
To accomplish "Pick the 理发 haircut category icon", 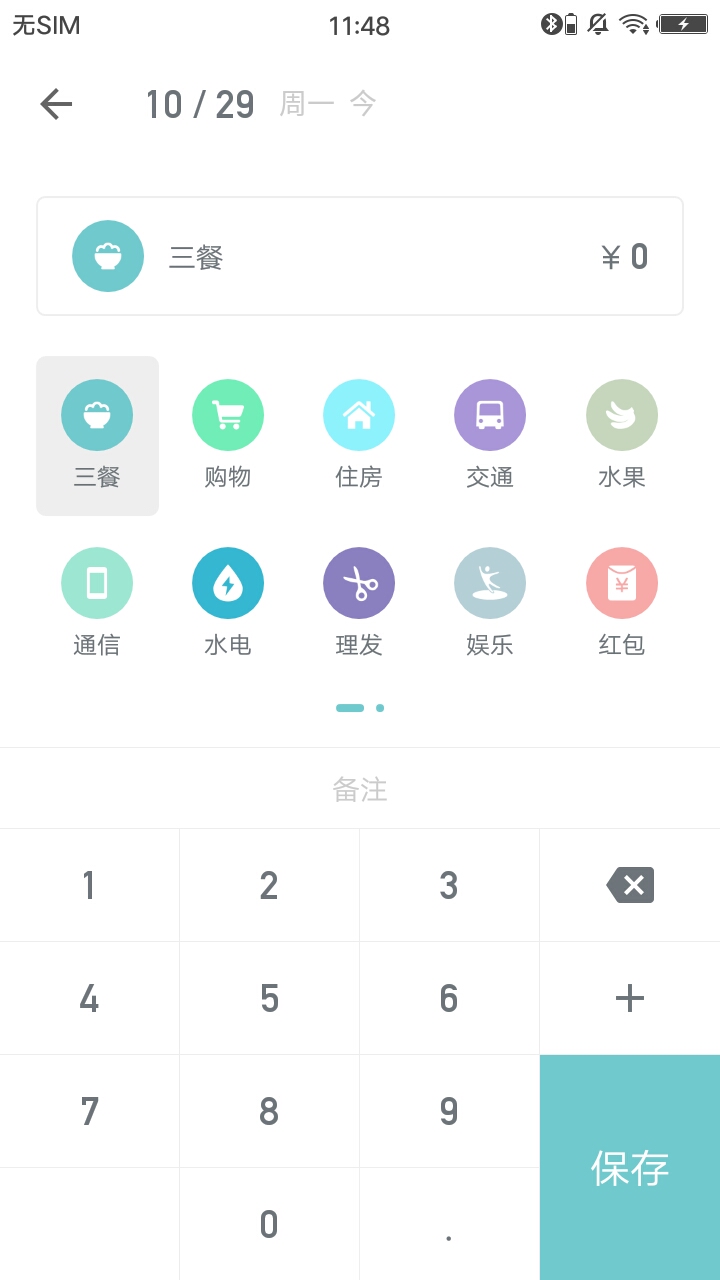I will point(359,582).
